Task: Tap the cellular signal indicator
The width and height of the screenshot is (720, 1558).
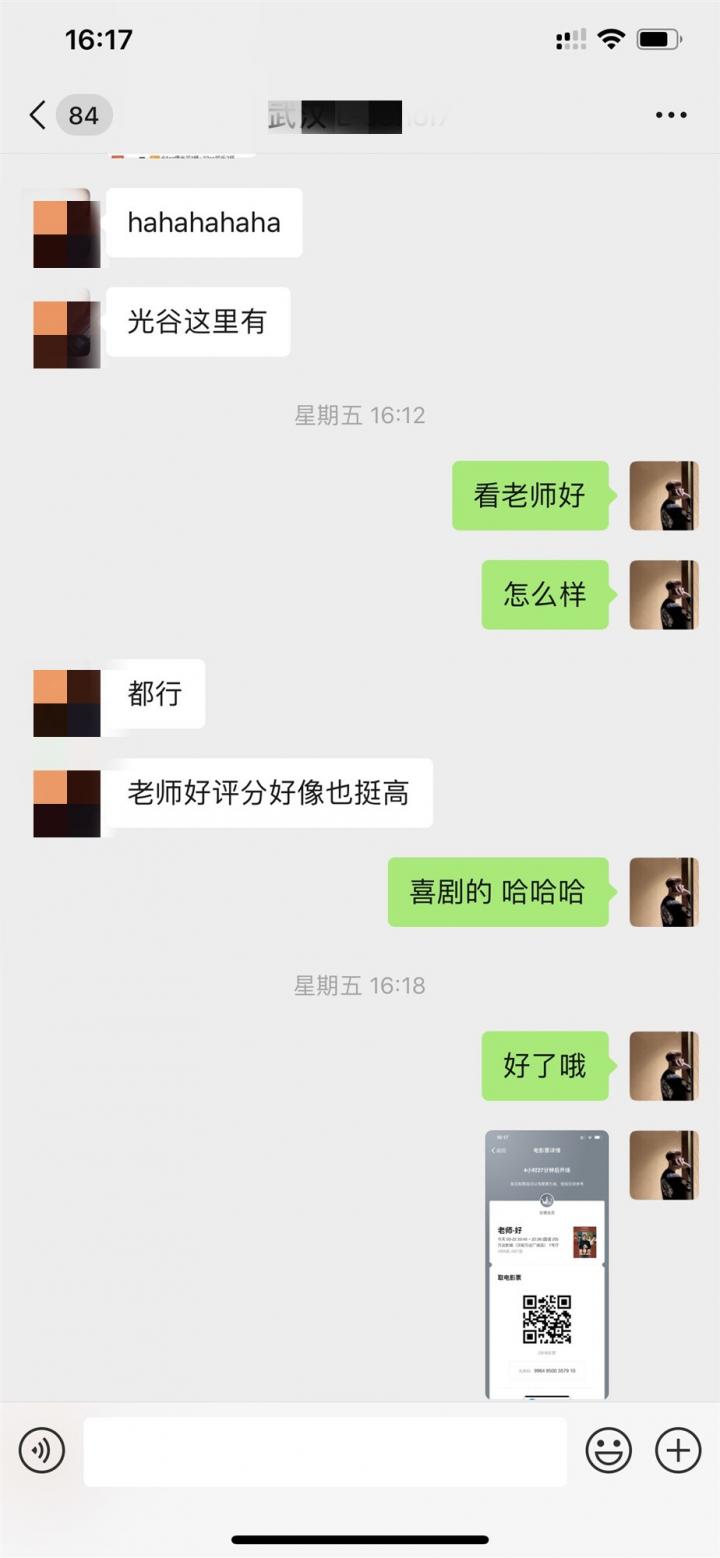Action: click(x=571, y=38)
